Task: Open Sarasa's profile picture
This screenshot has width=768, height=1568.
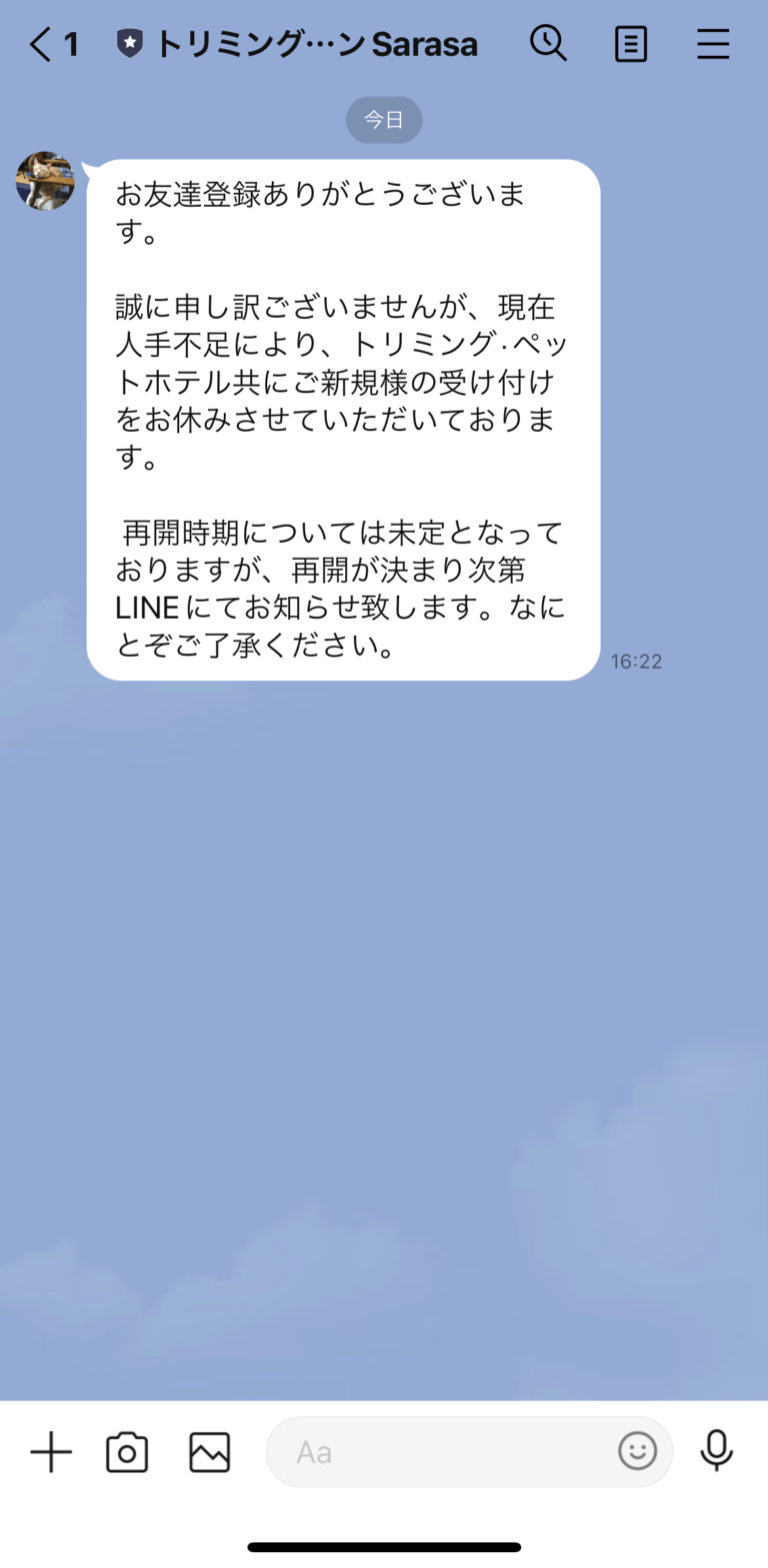Action: pyautogui.click(x=45, y=182)
